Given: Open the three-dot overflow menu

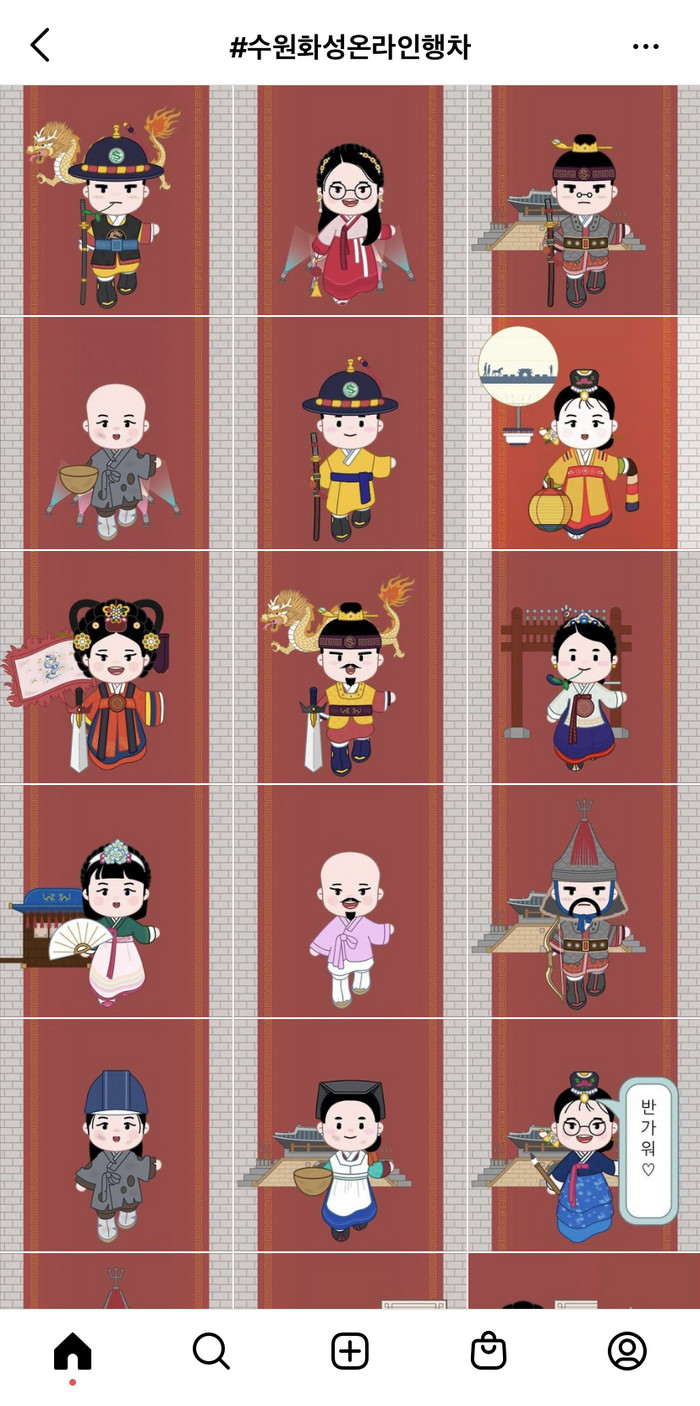Looking at the screenshot, I should (x=646, y=46).
